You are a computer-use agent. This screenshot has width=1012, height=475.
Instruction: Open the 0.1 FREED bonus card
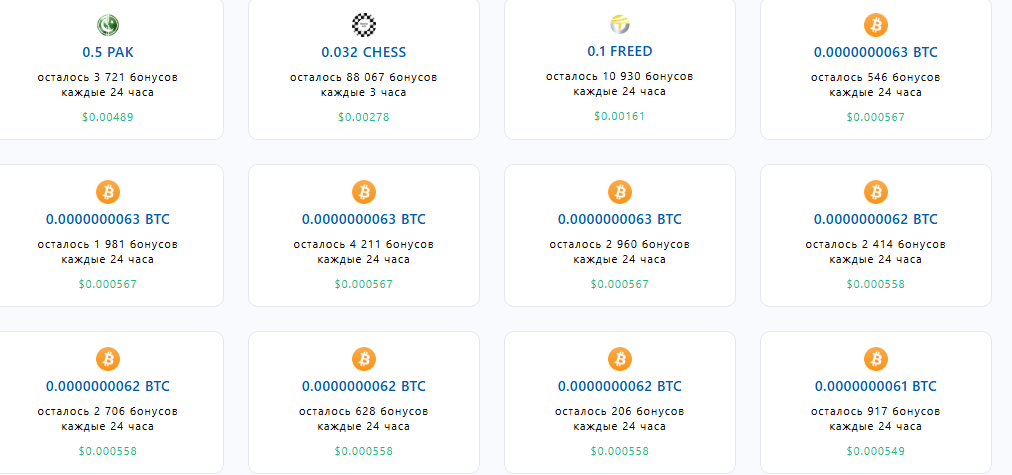[619, 51]
